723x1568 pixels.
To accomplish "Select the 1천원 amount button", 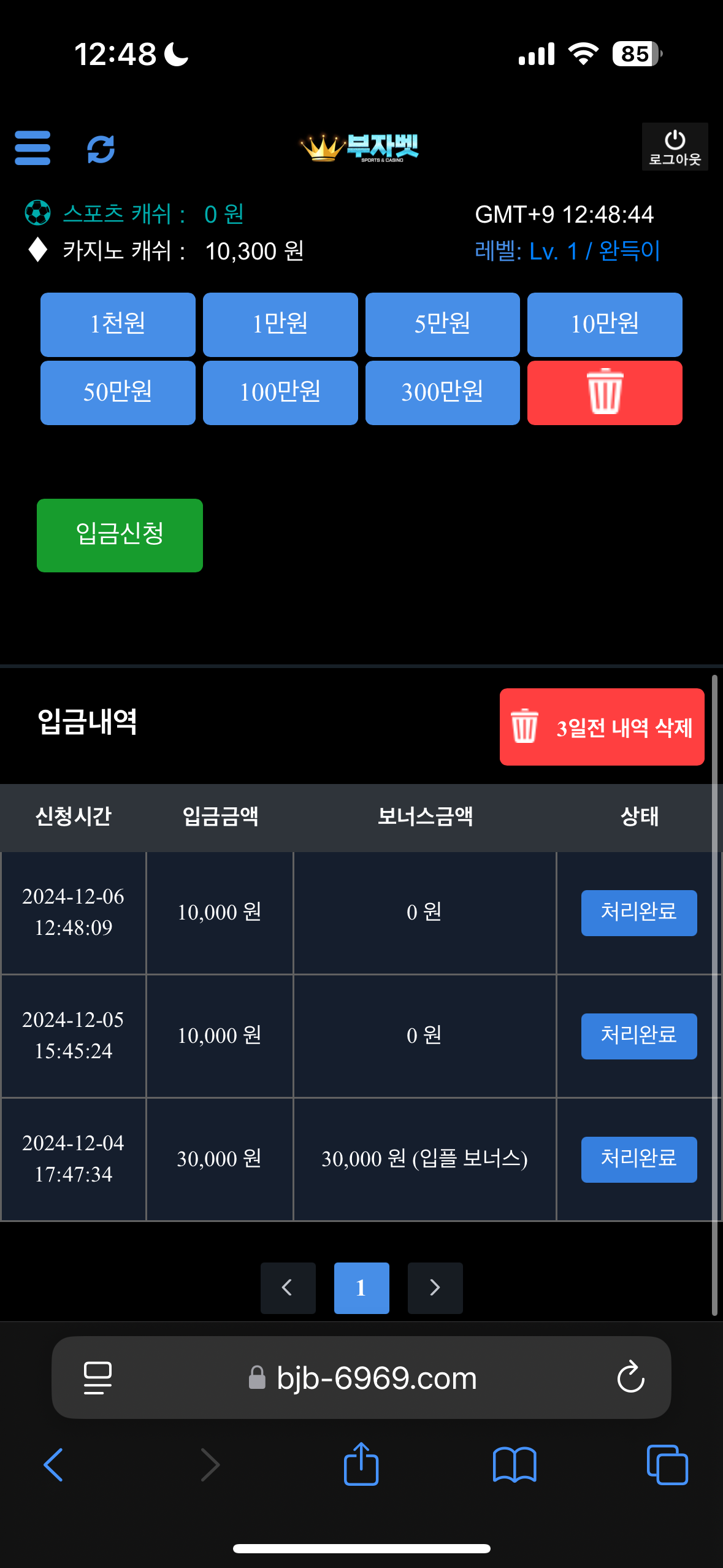I will pos(118,325).
